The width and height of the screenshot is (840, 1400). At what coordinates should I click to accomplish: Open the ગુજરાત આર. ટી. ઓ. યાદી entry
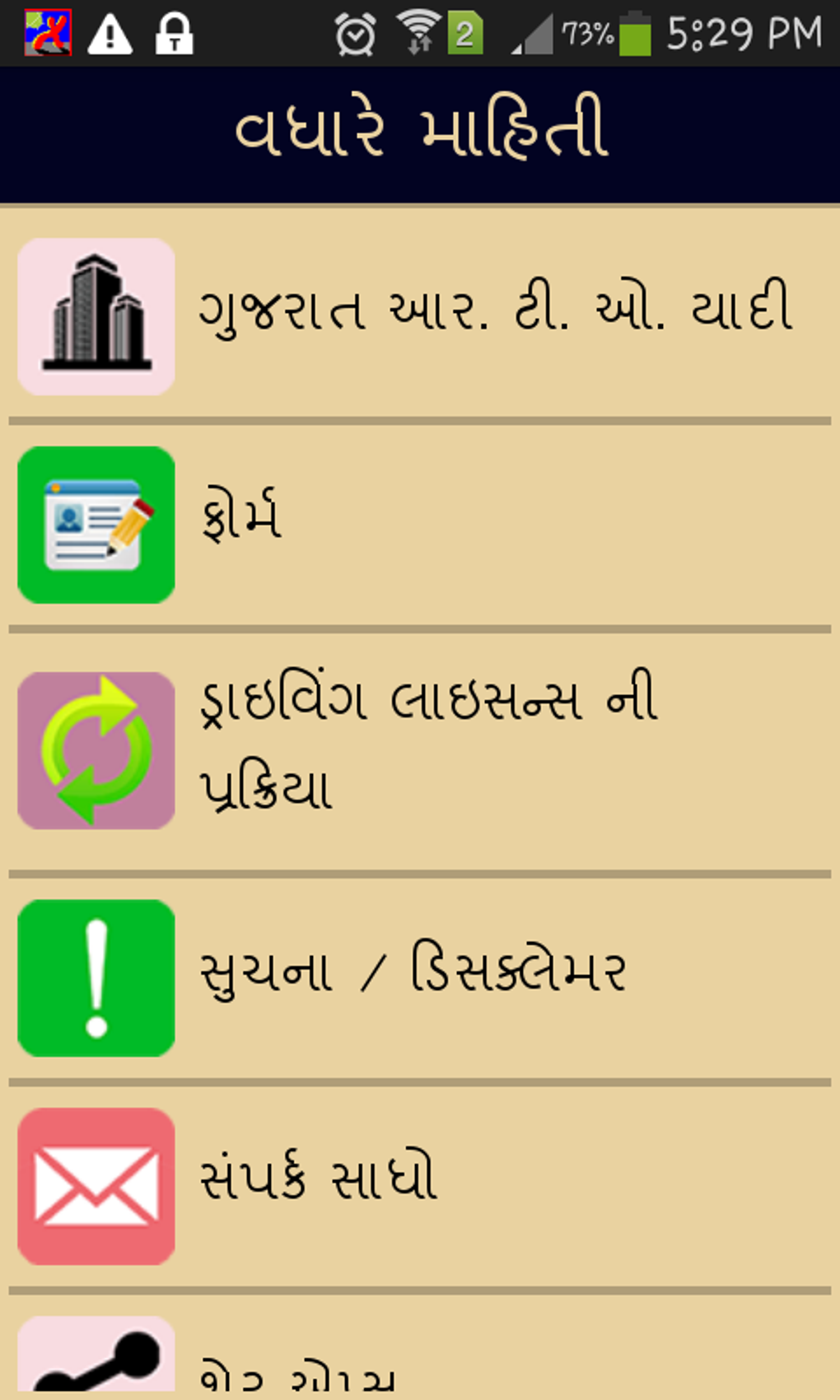coord(494,313)
